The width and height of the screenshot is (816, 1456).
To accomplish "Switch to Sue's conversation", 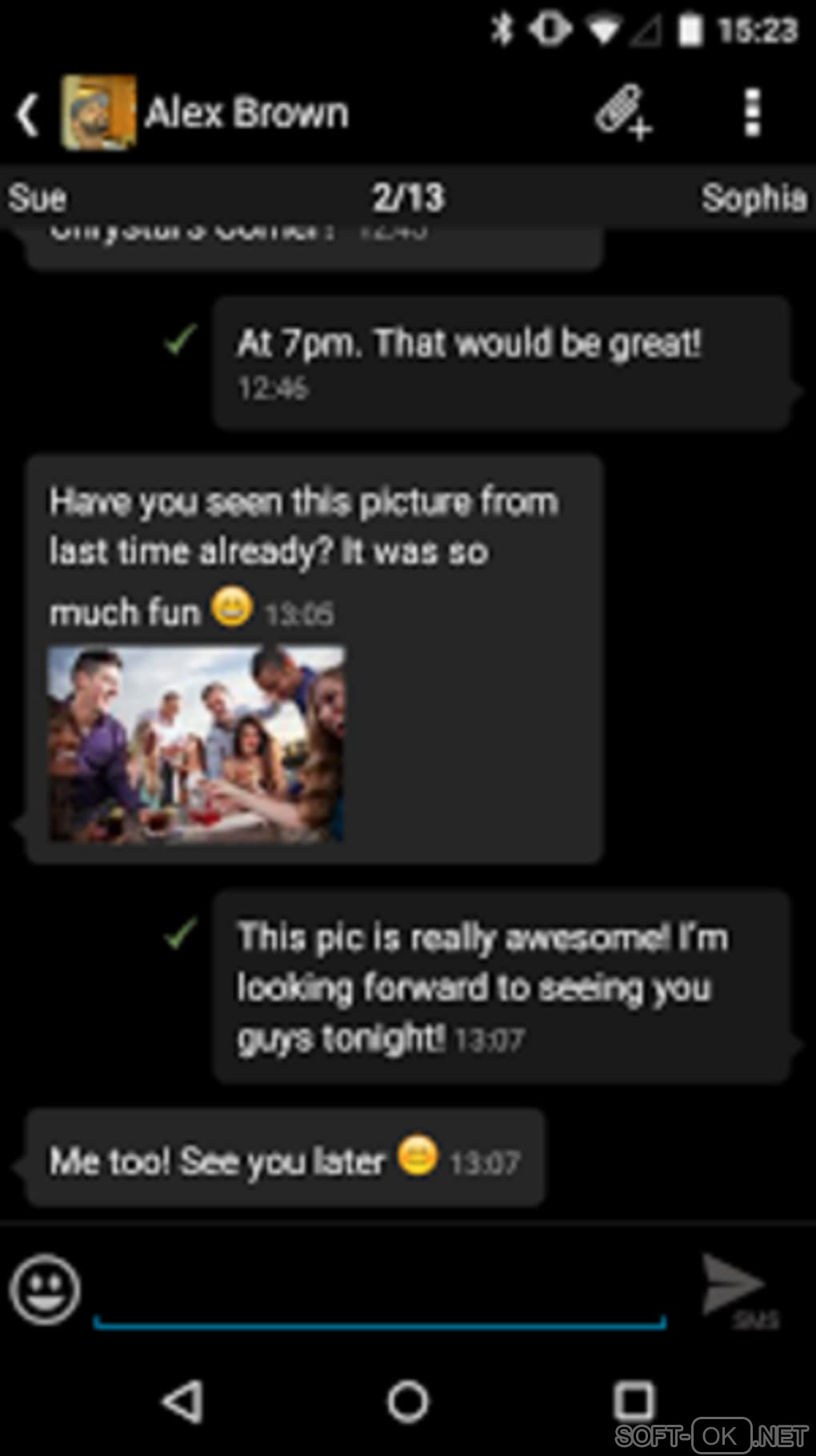I will click(x=37, y=198).
